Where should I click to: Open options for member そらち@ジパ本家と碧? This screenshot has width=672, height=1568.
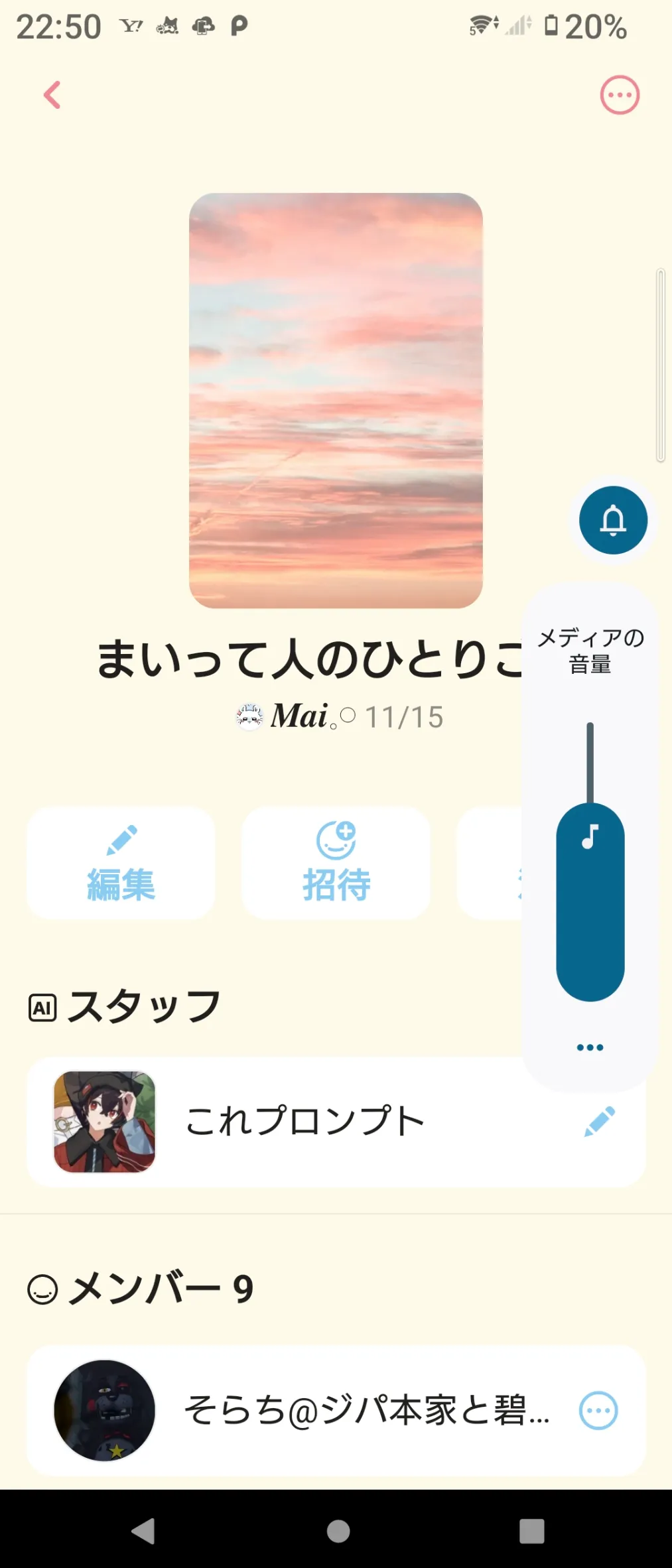click(x=598, y=1410)
